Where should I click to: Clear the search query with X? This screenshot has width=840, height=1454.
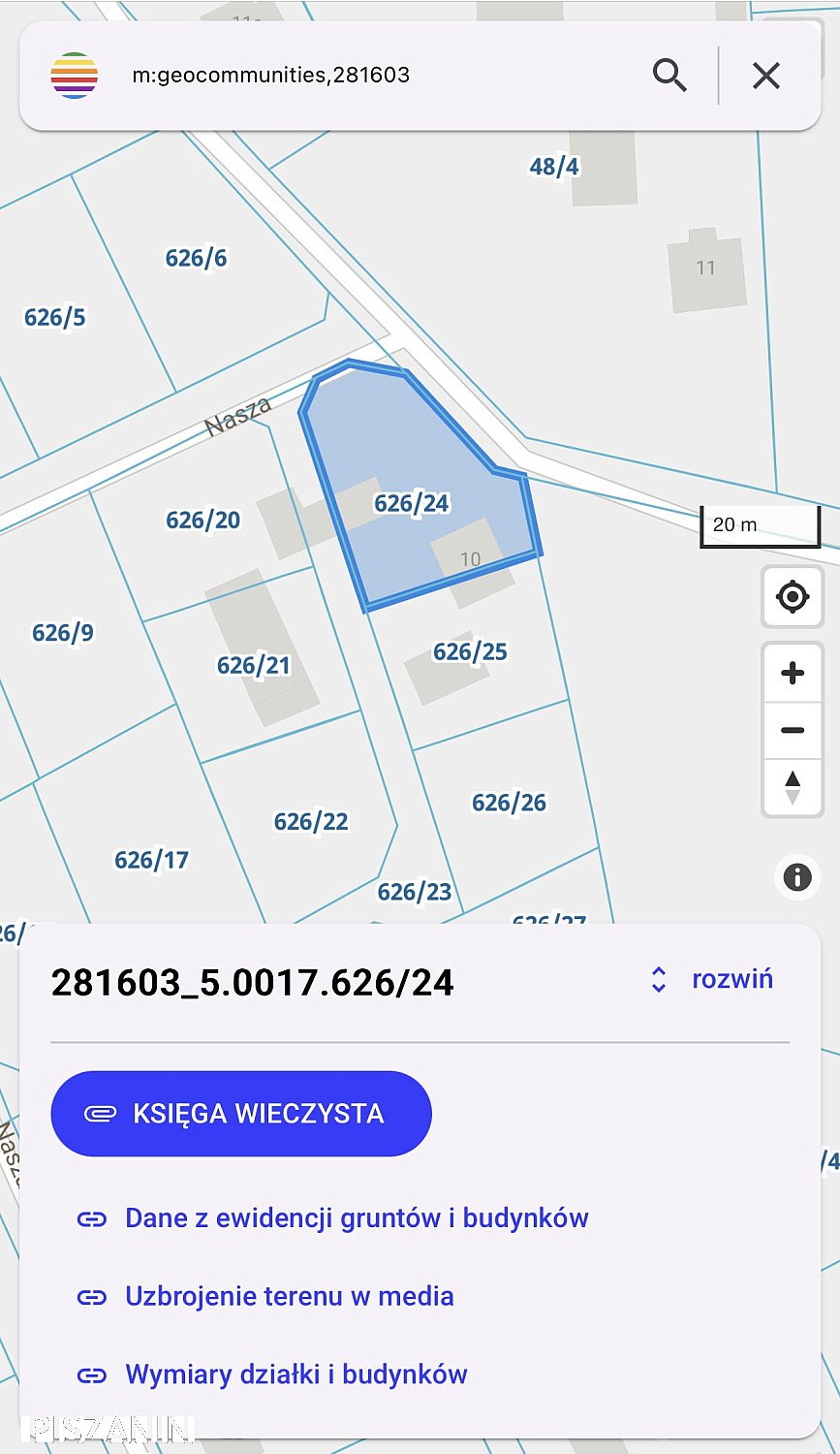[765, 76]
